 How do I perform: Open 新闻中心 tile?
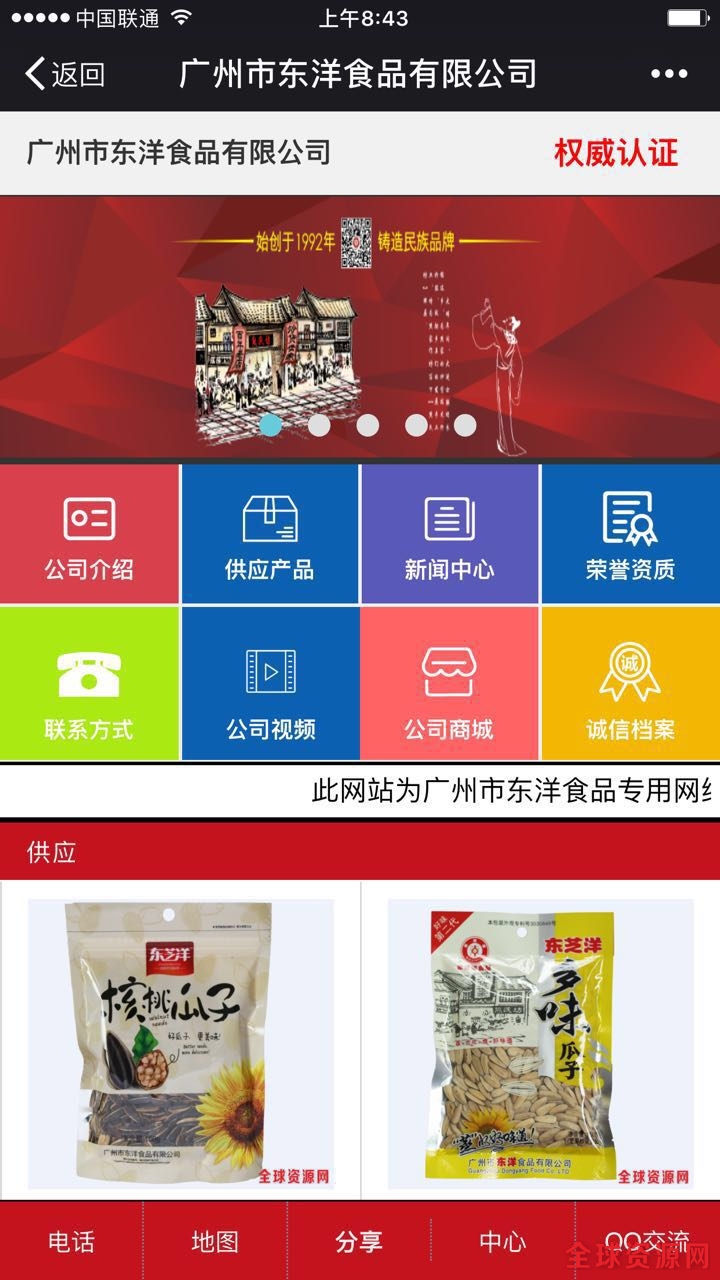click(x=450, y=536)
